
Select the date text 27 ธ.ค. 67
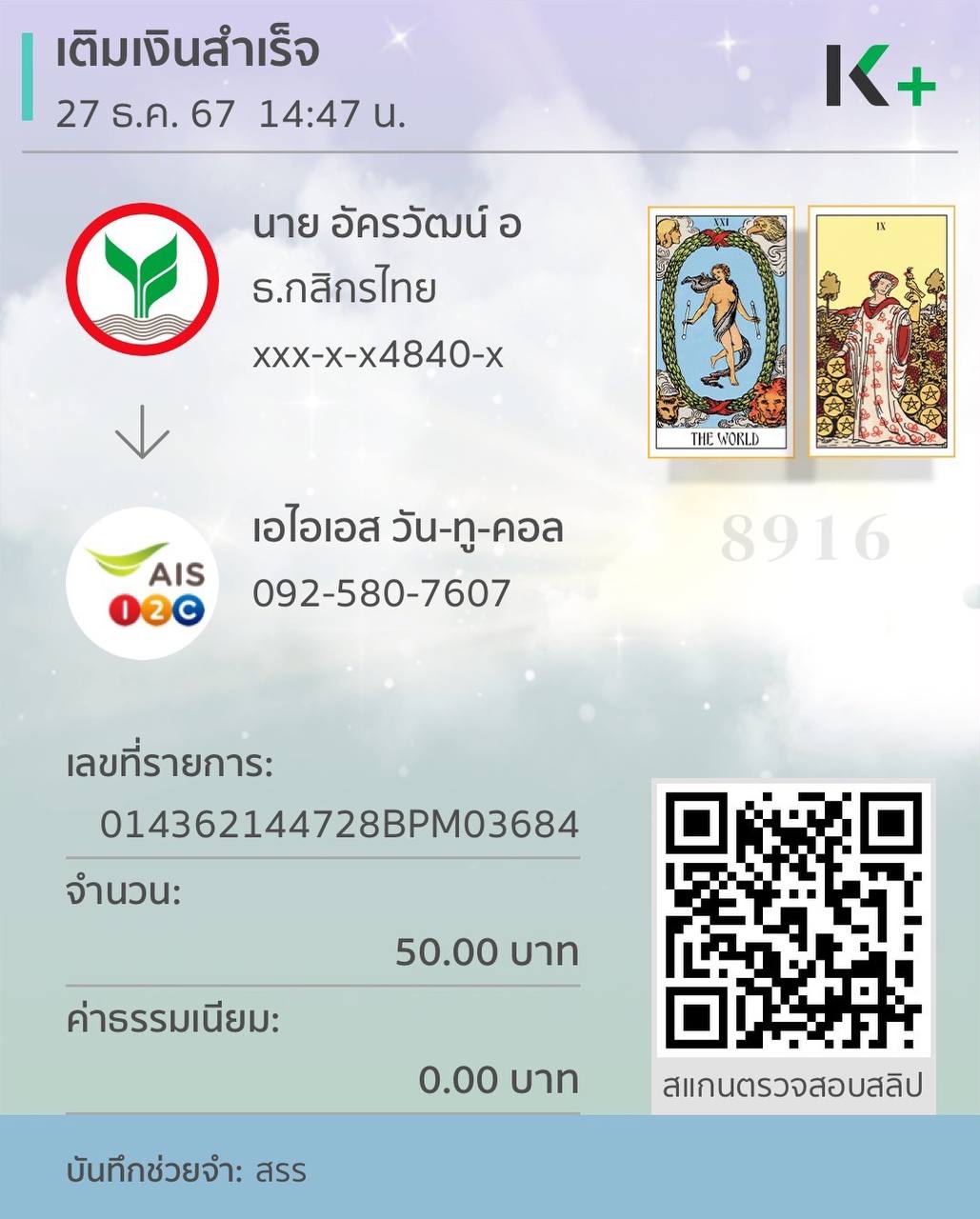(145, 114)
